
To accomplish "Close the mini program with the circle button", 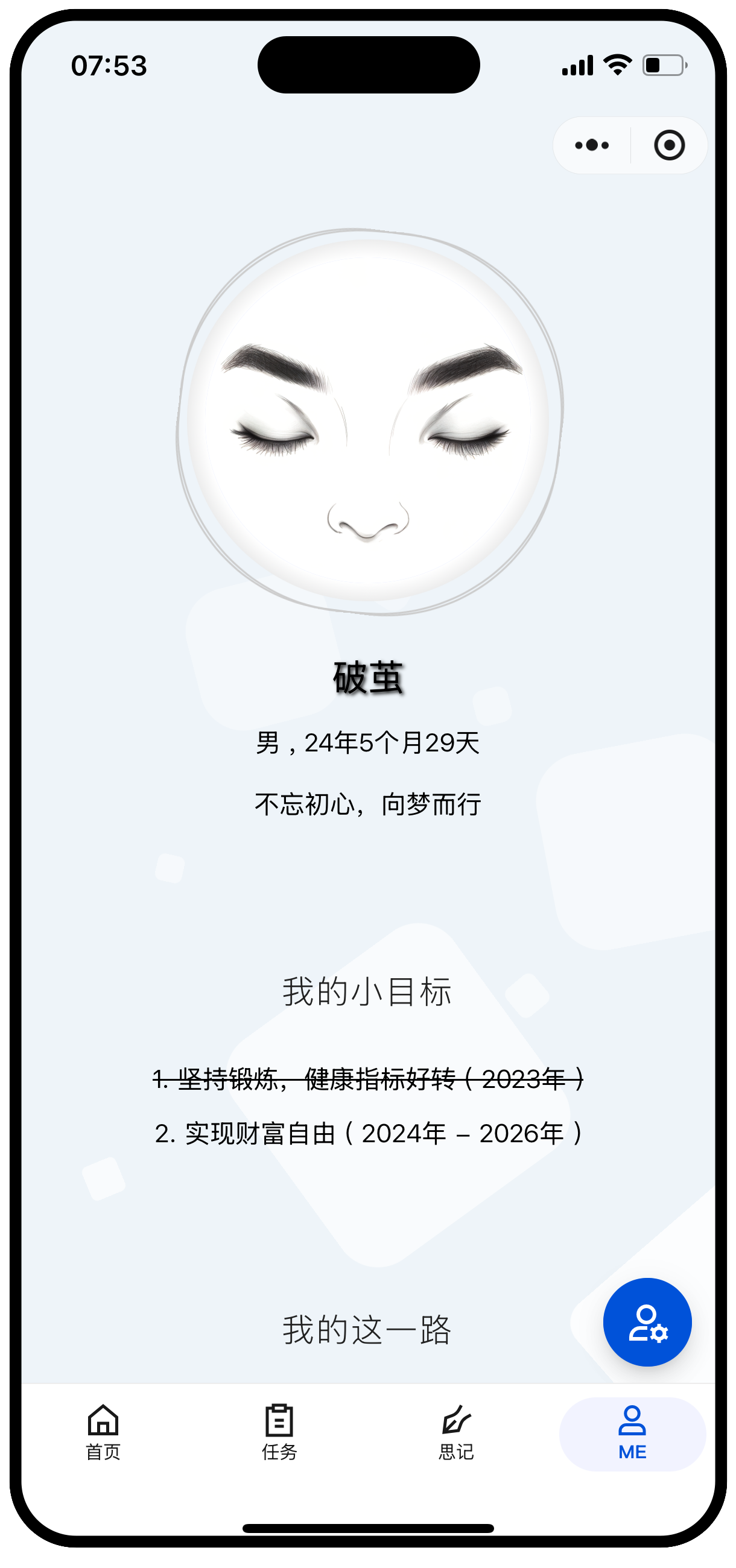I will 669,145.
